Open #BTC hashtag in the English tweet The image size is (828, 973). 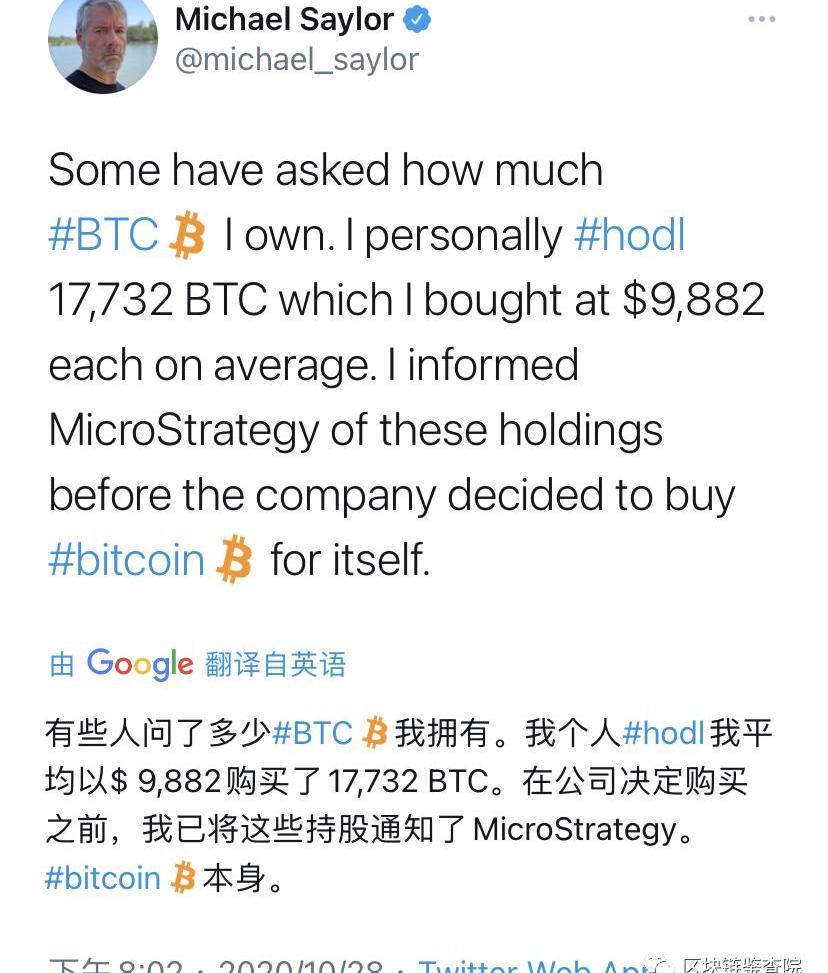click(104, 236)
